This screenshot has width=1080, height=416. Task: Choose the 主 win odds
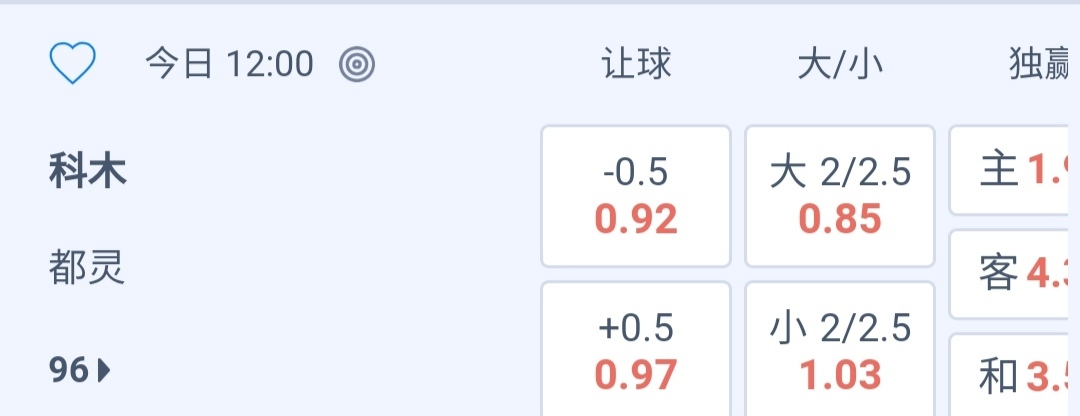coord(1014,171)
